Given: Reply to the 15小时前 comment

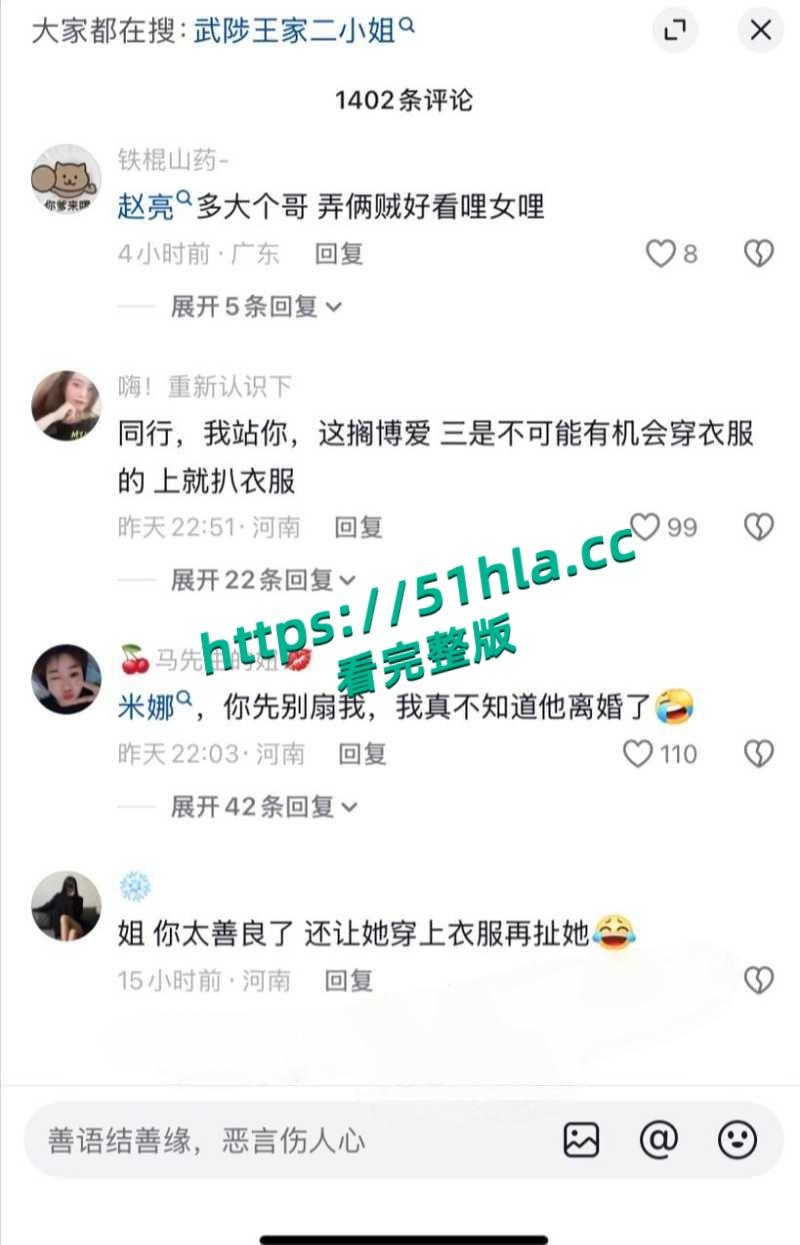Looking at the screenshot, I should point(348,980).
